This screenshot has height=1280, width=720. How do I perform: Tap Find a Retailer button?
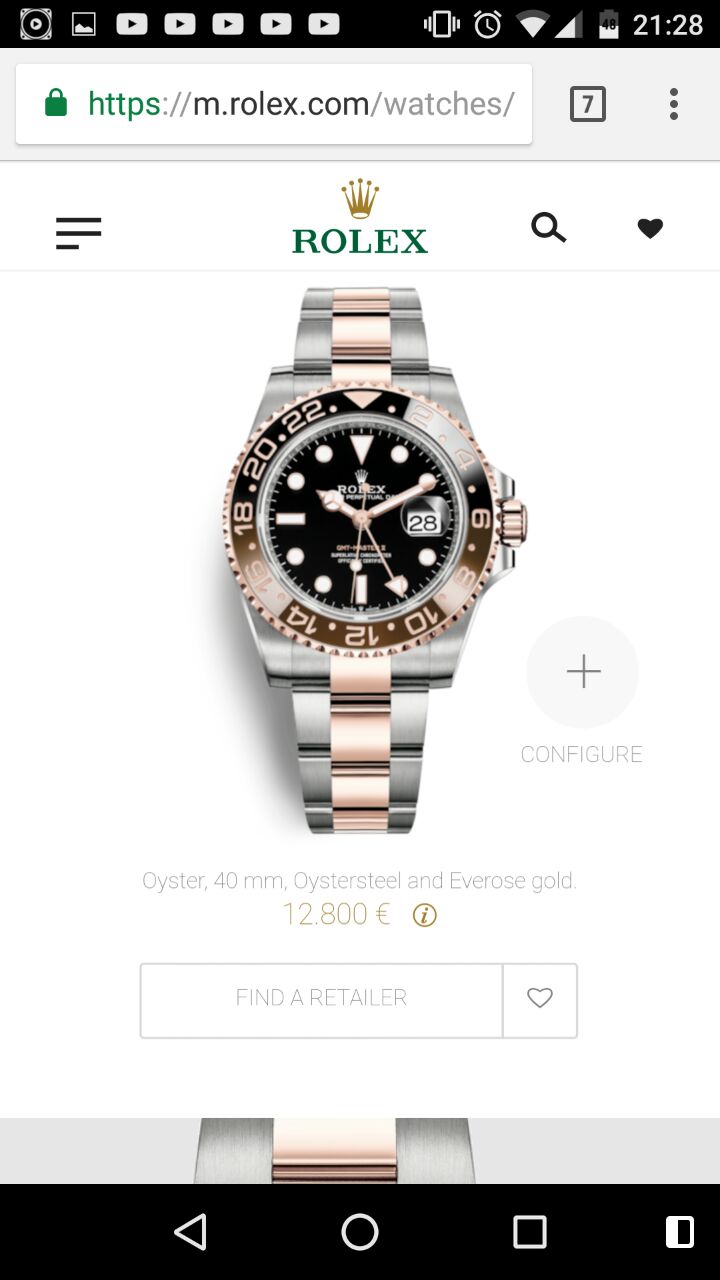[321, 998]
